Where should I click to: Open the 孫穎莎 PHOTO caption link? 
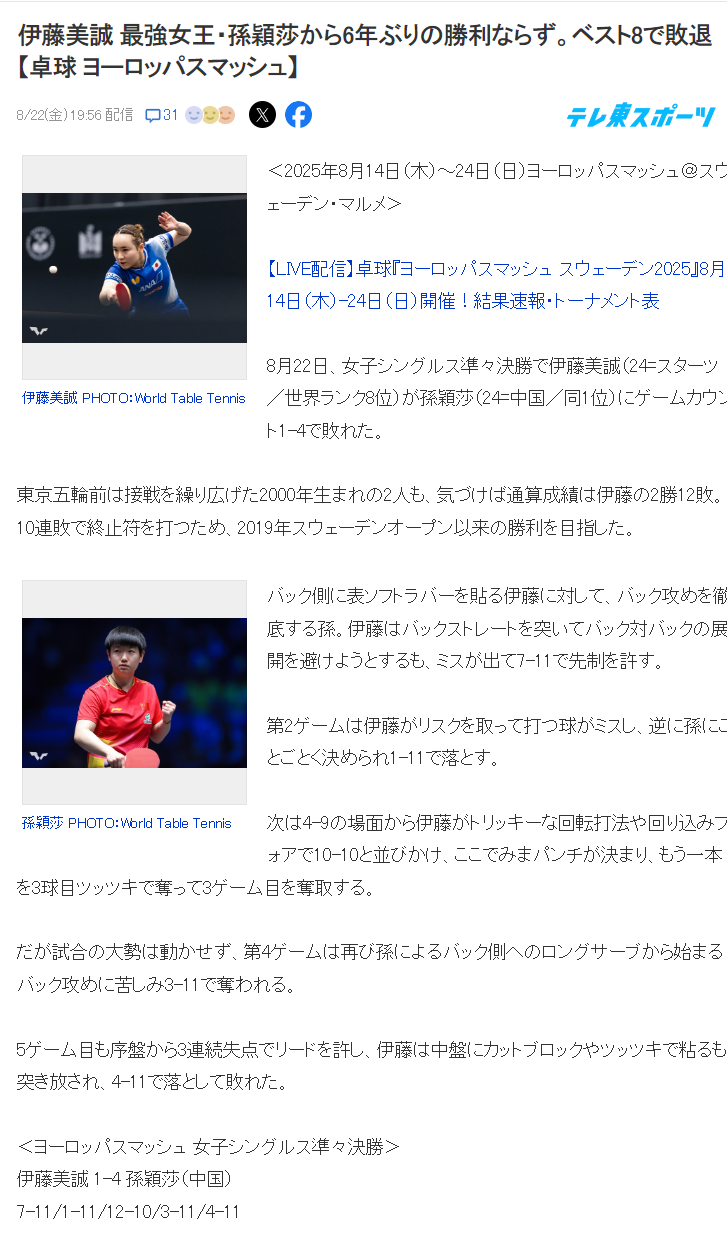[127, 823]
